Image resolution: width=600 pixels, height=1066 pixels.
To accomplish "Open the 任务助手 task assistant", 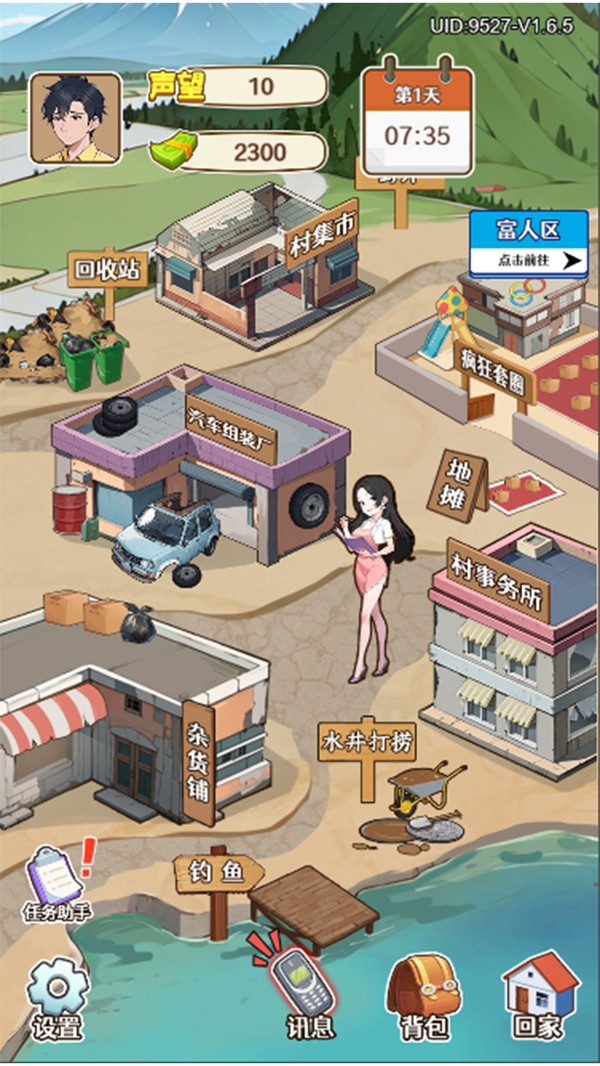I will point(55,880).
